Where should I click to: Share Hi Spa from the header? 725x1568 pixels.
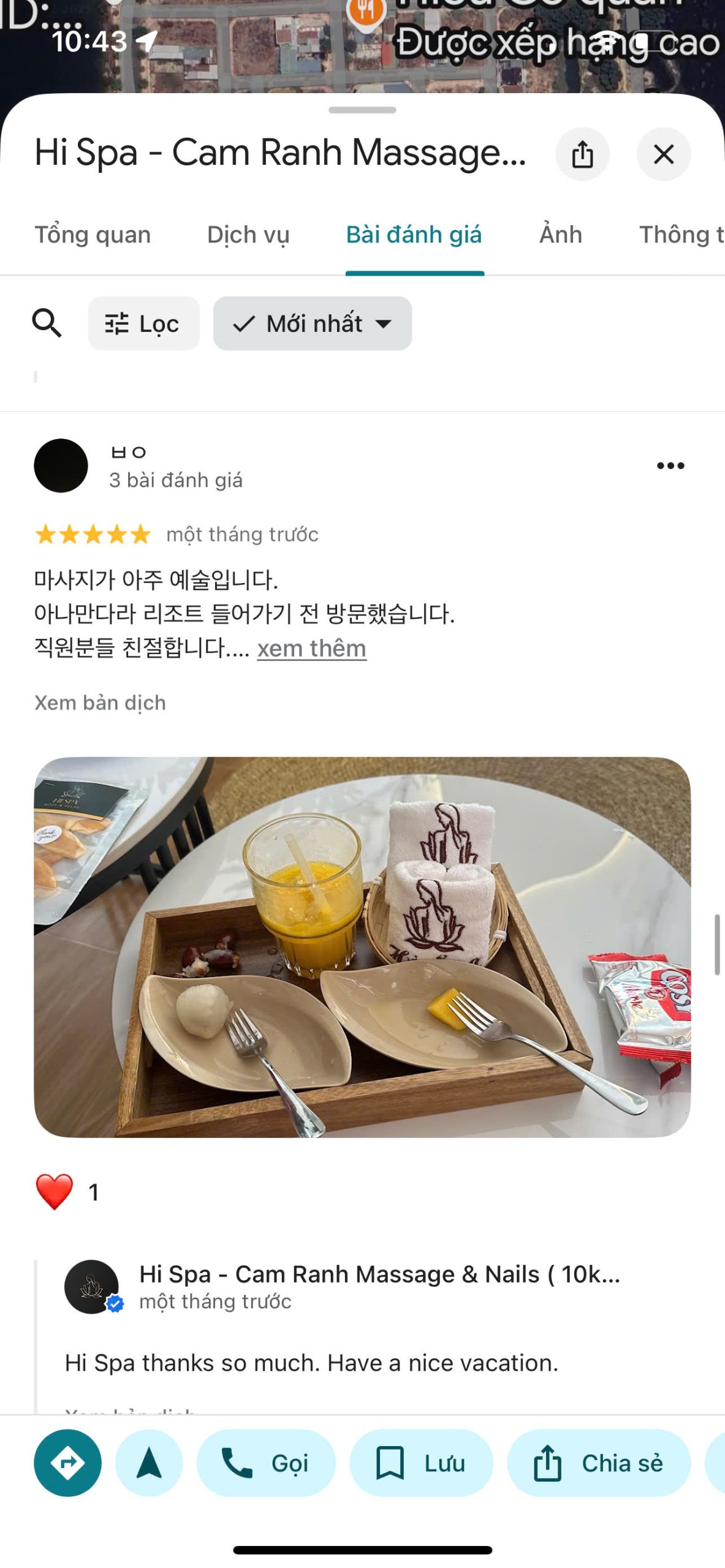pos(582,154)
